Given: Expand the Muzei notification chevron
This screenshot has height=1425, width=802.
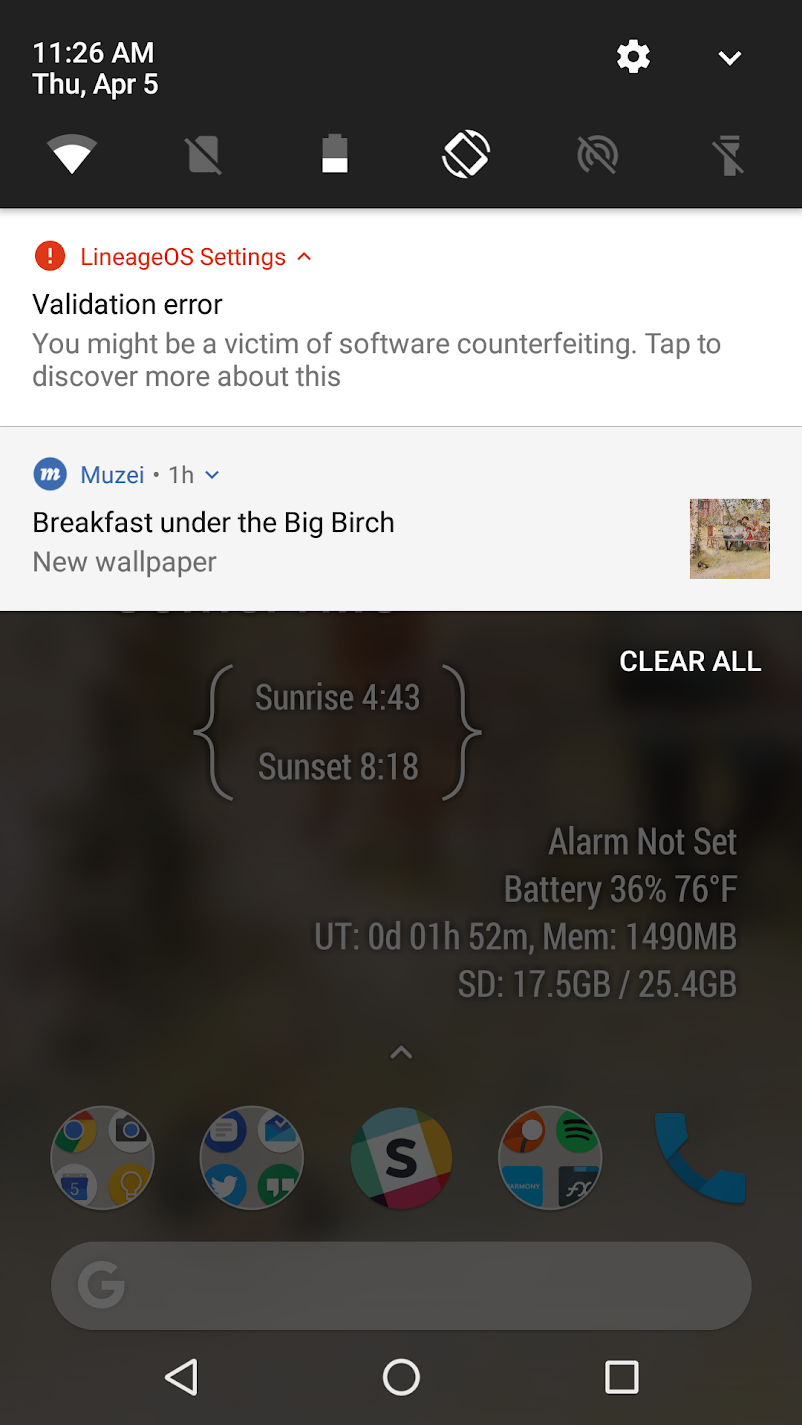Looking at the screenshot, I should pyautogui.click(x=212, y=475).
